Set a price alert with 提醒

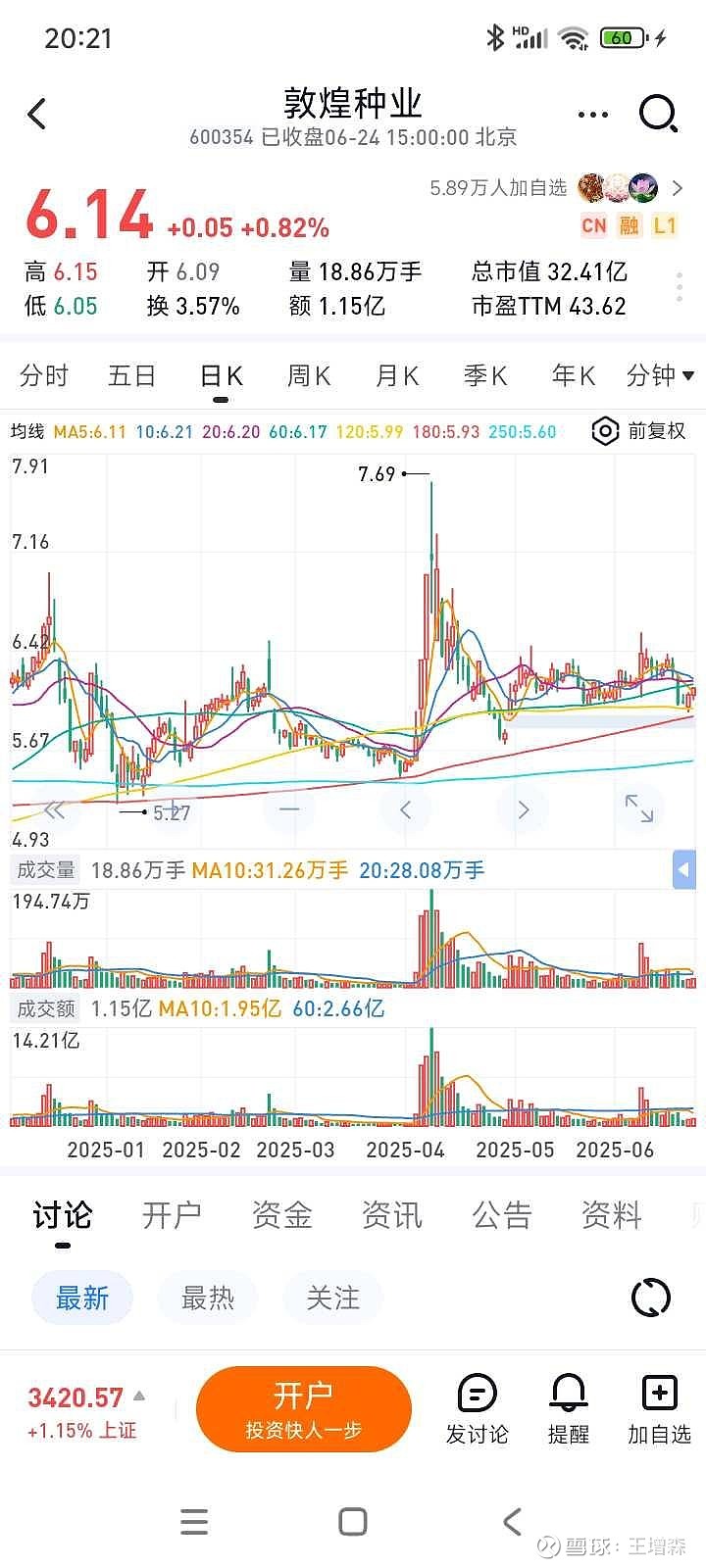tap(569, 1409)
